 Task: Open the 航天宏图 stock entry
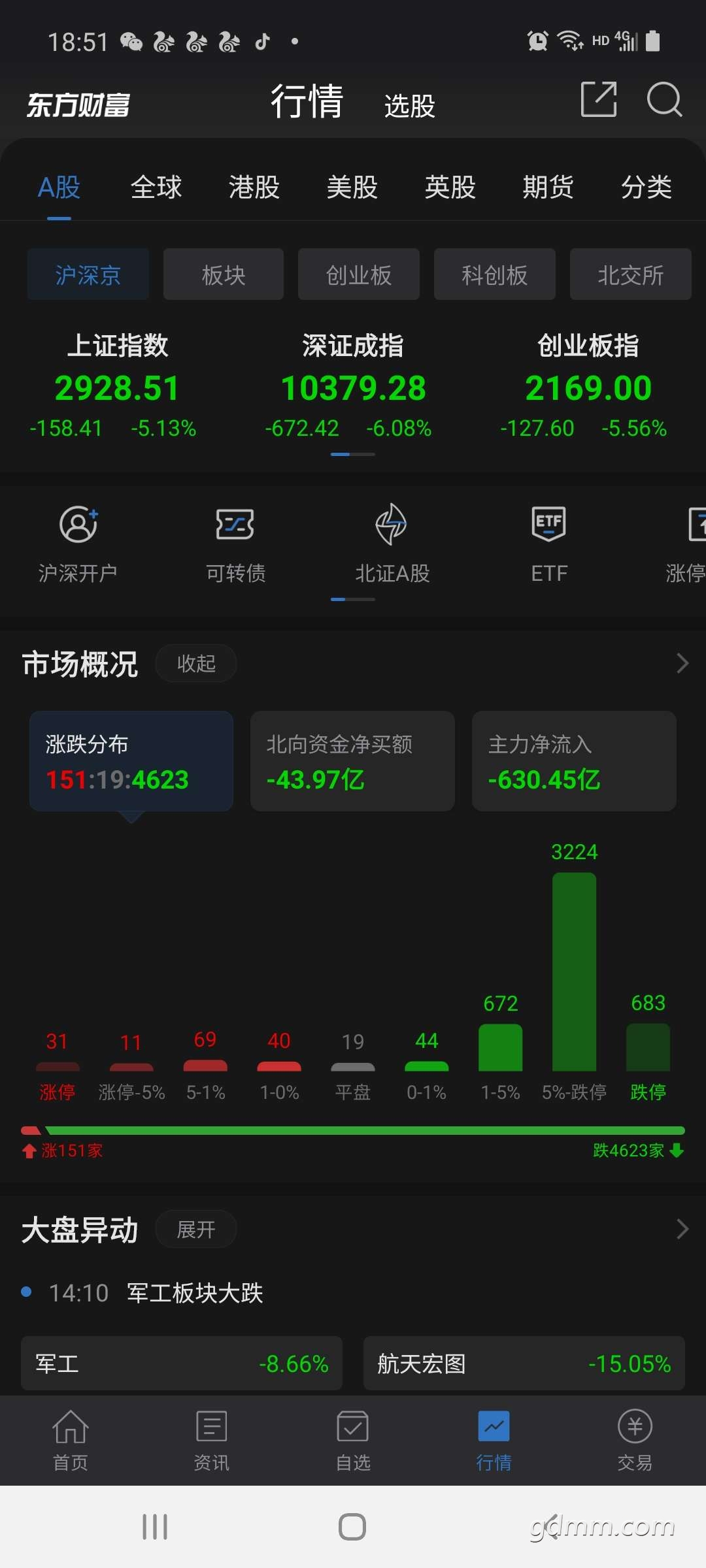524,1364
